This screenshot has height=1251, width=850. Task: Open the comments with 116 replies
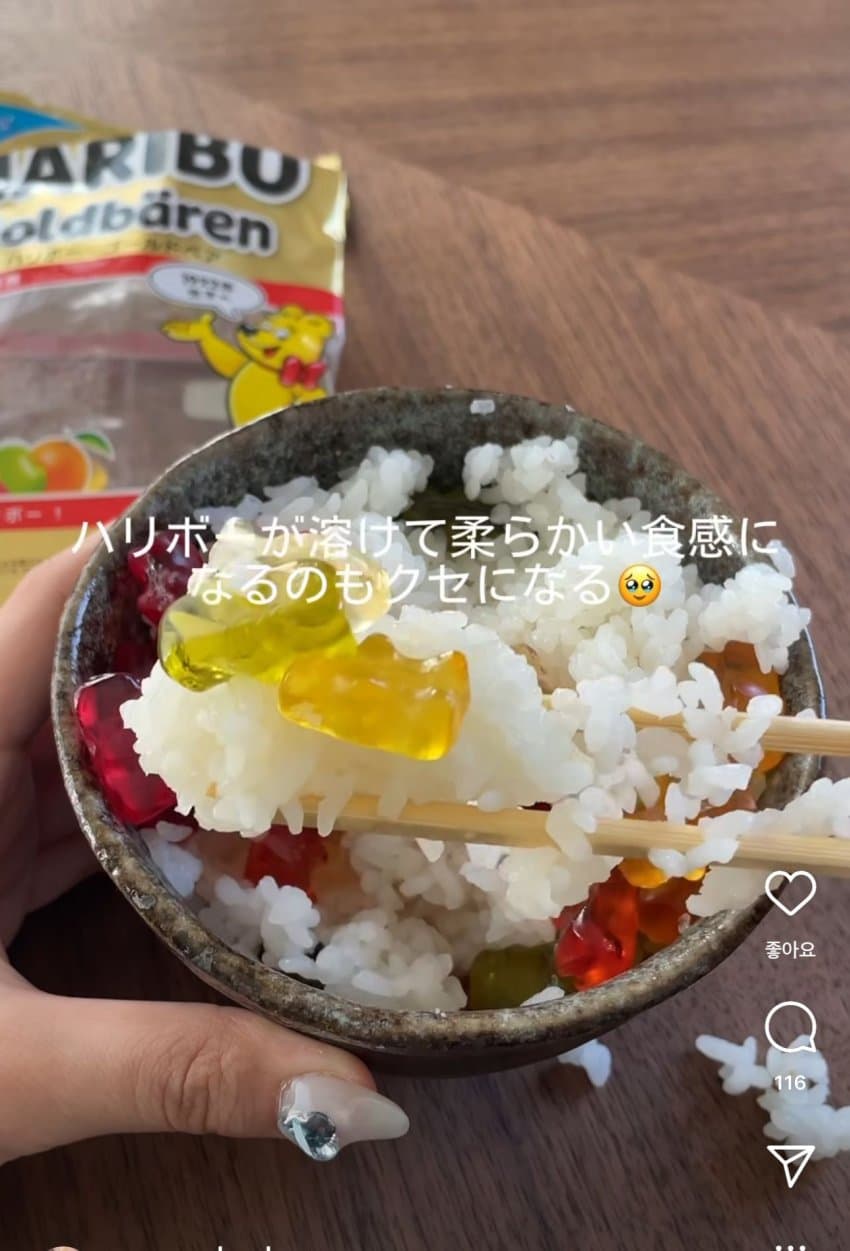(790, 1027)
